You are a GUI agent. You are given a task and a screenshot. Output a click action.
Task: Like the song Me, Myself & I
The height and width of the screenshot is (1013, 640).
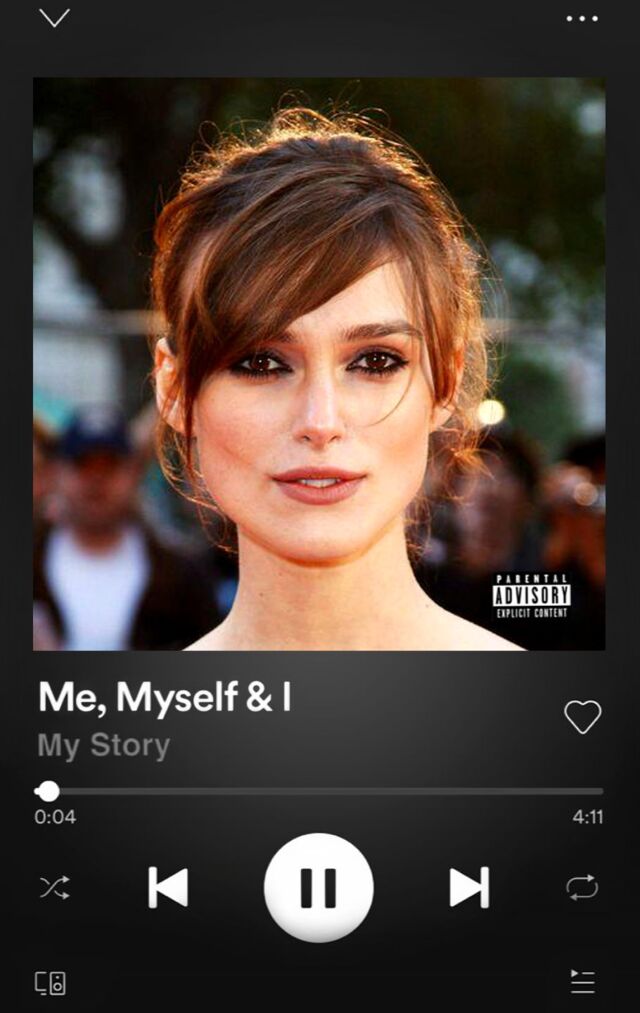pyautogui.click(x=582, y=716)
